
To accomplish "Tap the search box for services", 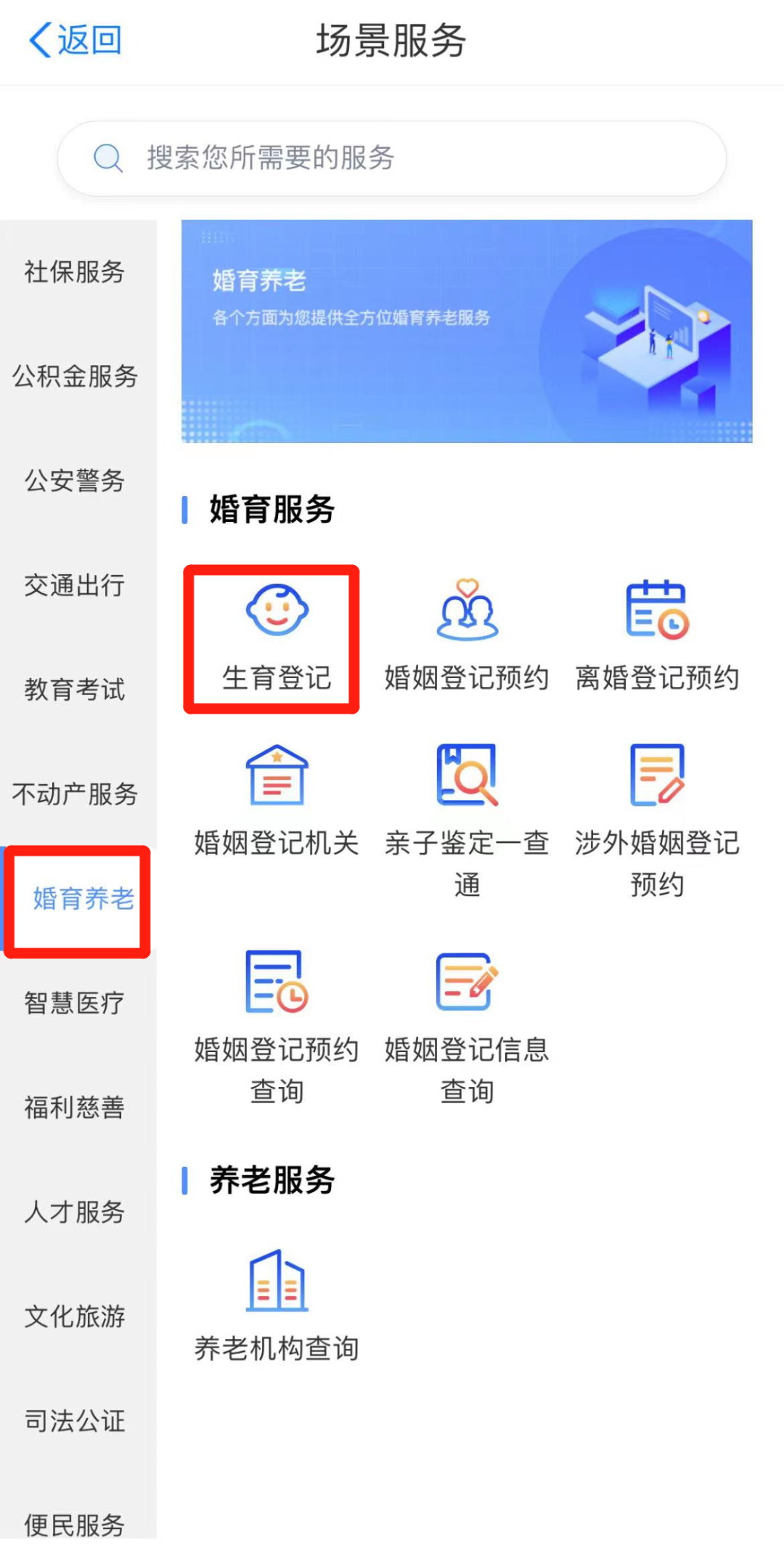I will point(392,158).
